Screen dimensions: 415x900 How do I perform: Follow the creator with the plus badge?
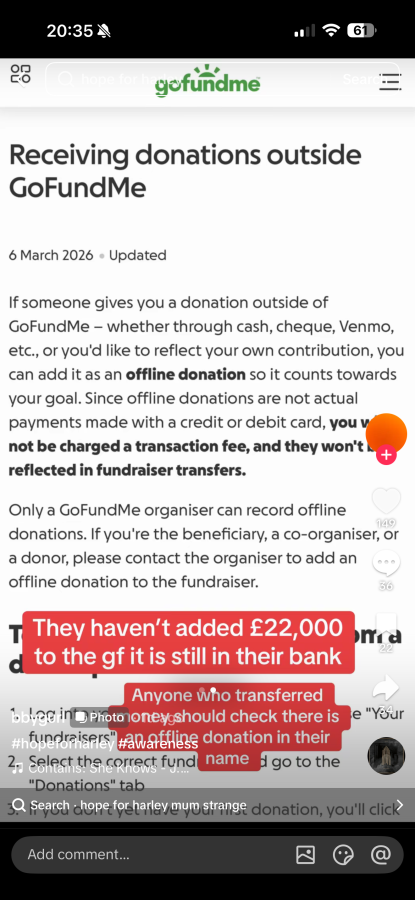pos(386,455)
